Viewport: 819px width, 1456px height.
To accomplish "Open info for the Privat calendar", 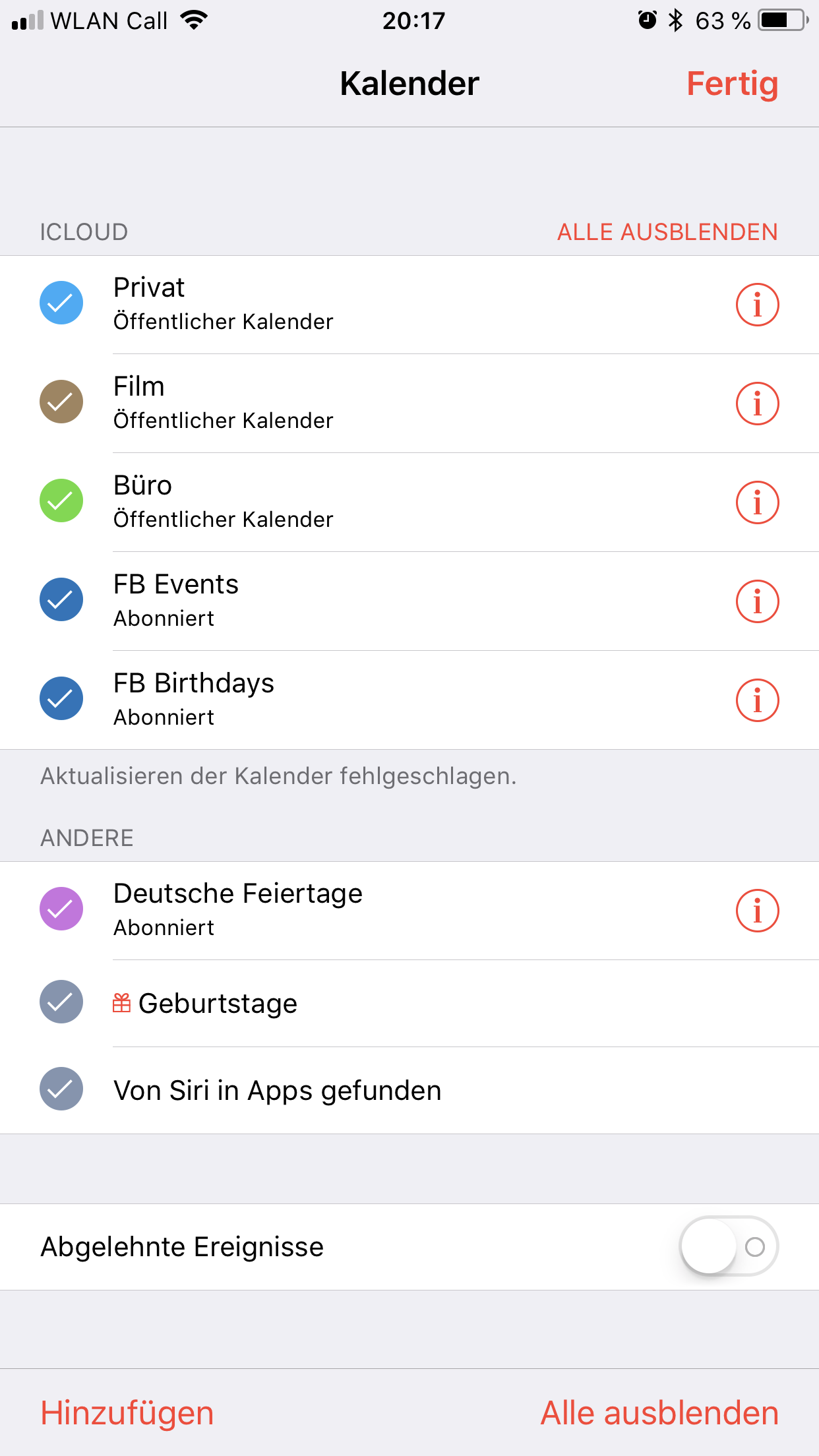I will (757, 305).
